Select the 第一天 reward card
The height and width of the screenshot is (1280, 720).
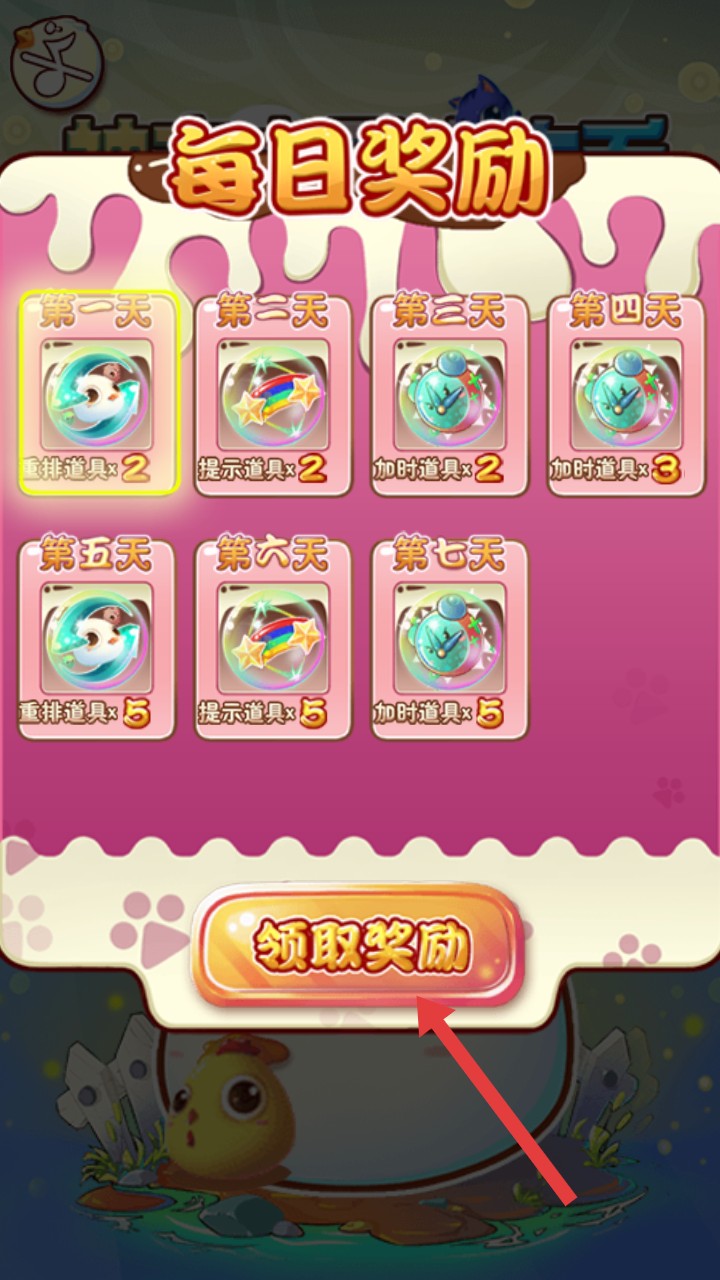click(x=98, y=393)
